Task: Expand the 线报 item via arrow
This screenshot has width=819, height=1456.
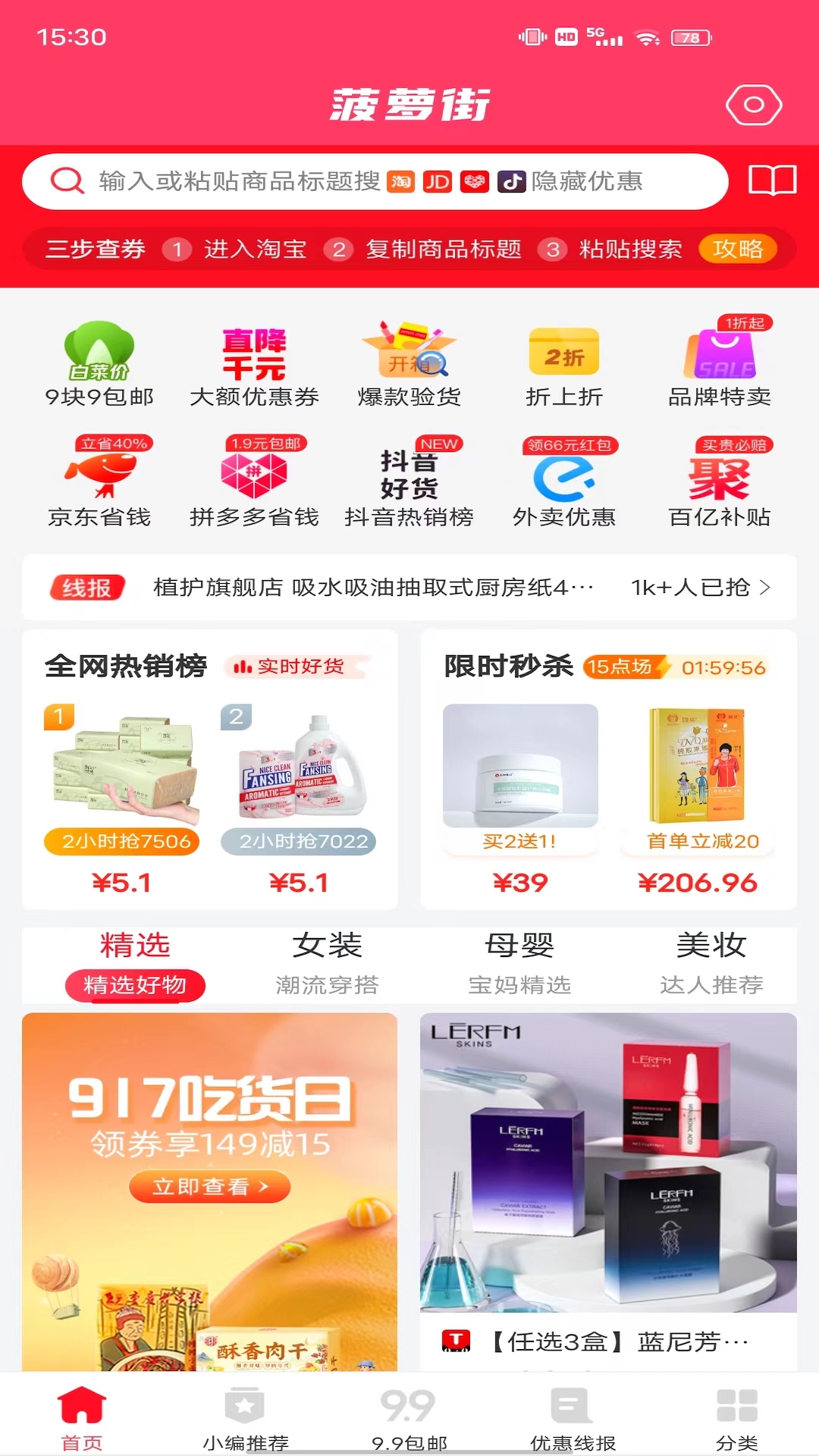Action: click(x=769, y=587)
